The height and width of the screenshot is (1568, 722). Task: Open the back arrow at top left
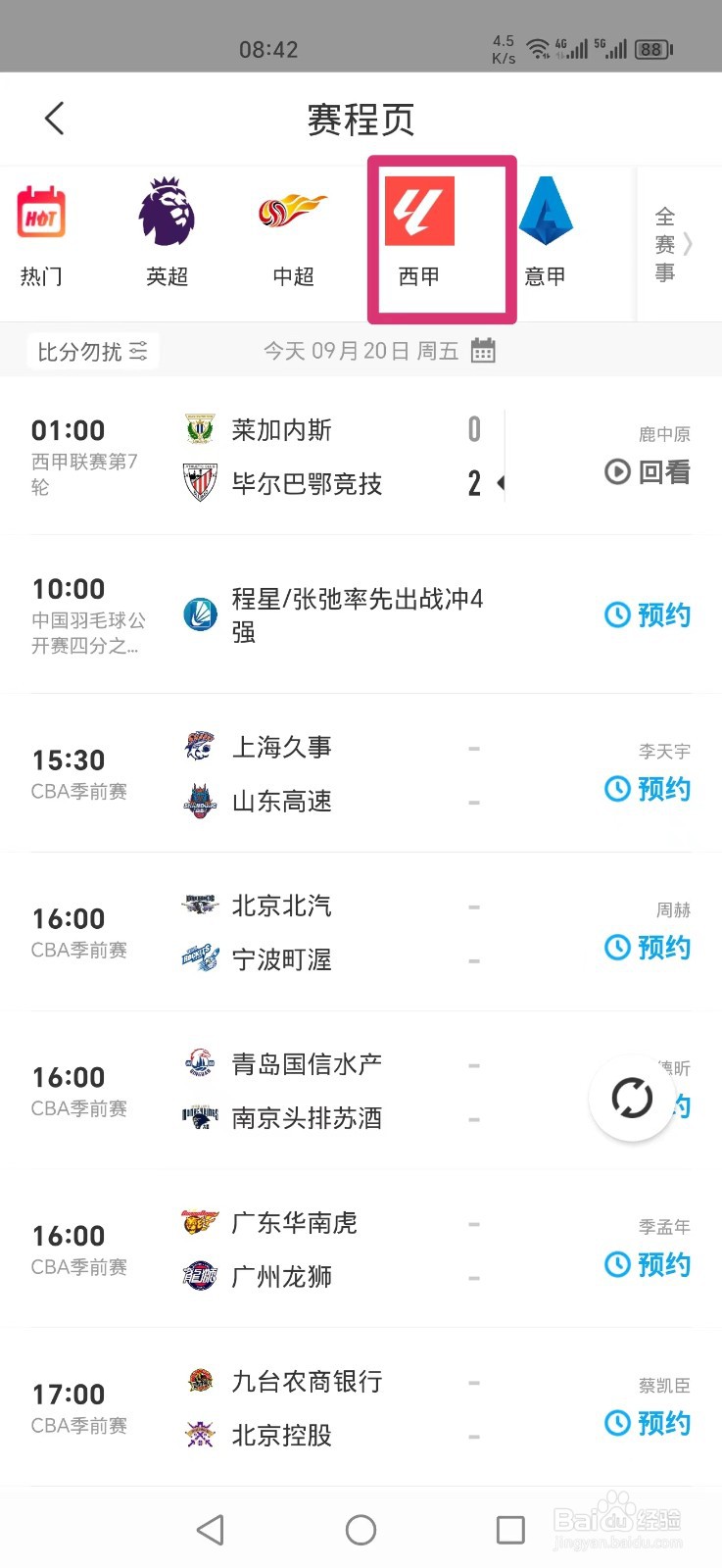pyautogui.click(x=54, y=118)
